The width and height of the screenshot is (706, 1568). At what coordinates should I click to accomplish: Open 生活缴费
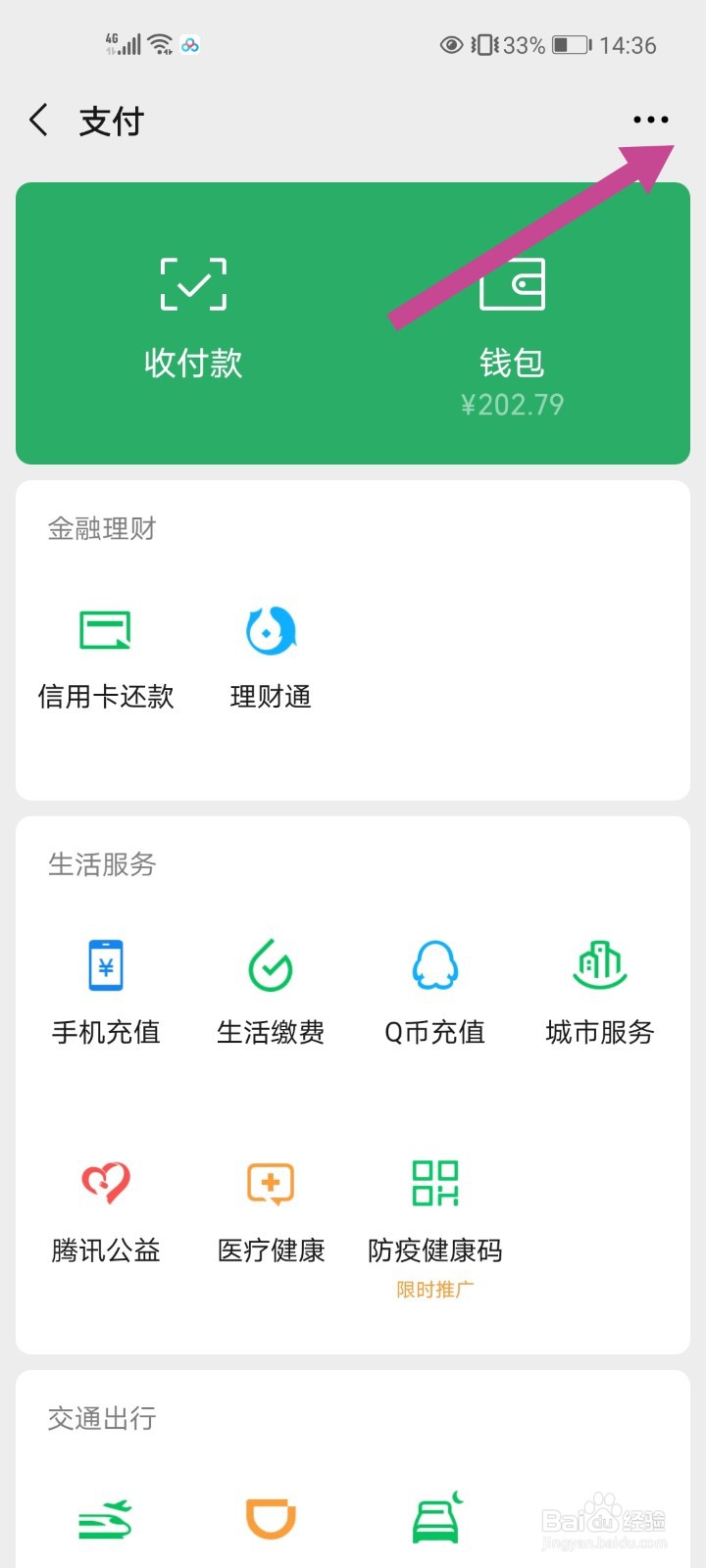click(271, 992)
